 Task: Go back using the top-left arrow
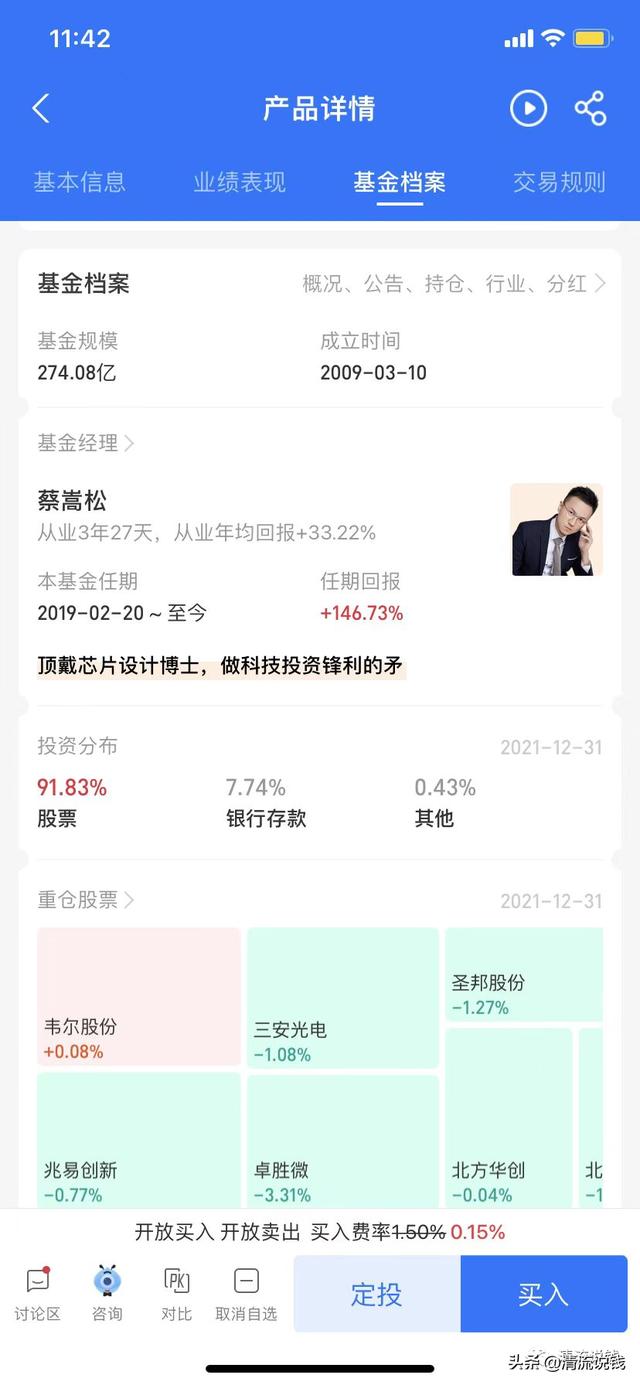coord(41,108)
